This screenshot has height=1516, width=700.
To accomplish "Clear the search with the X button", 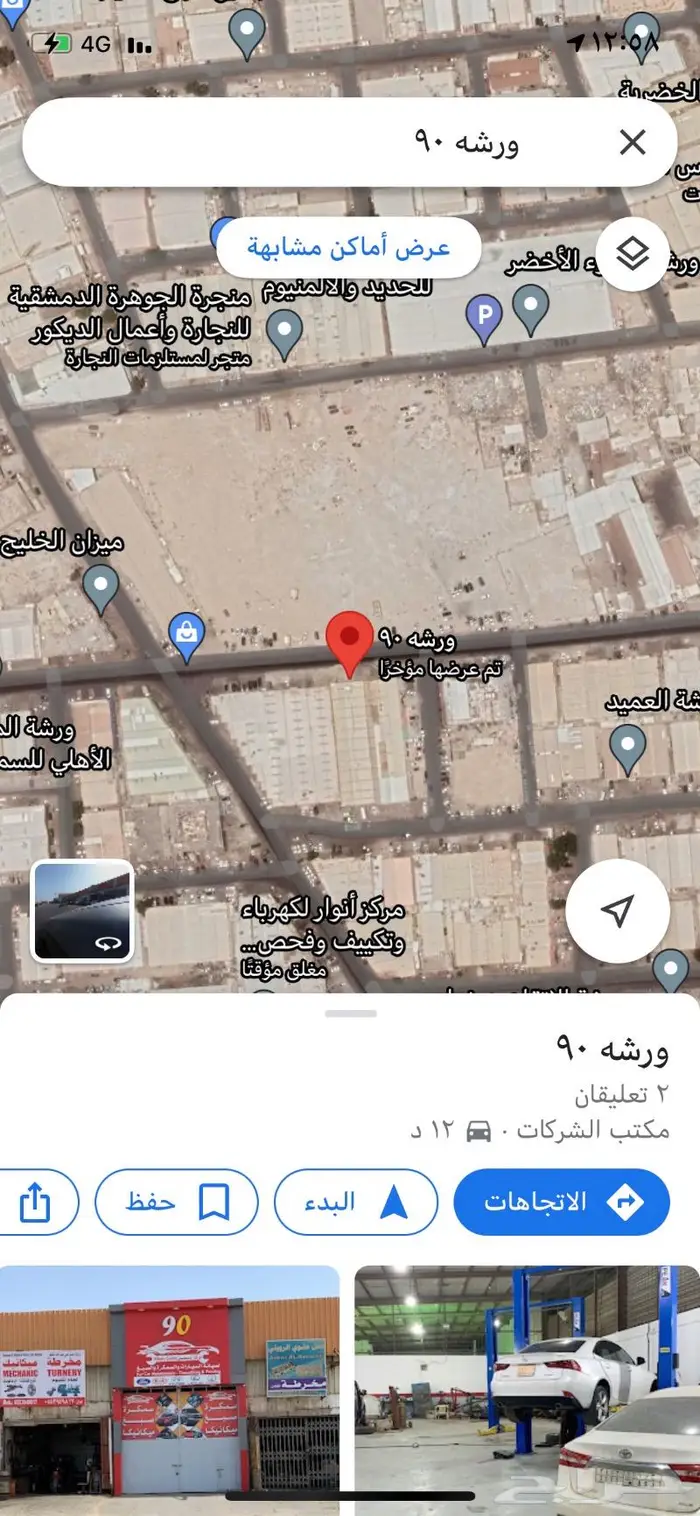I will [x=632, y=143].
